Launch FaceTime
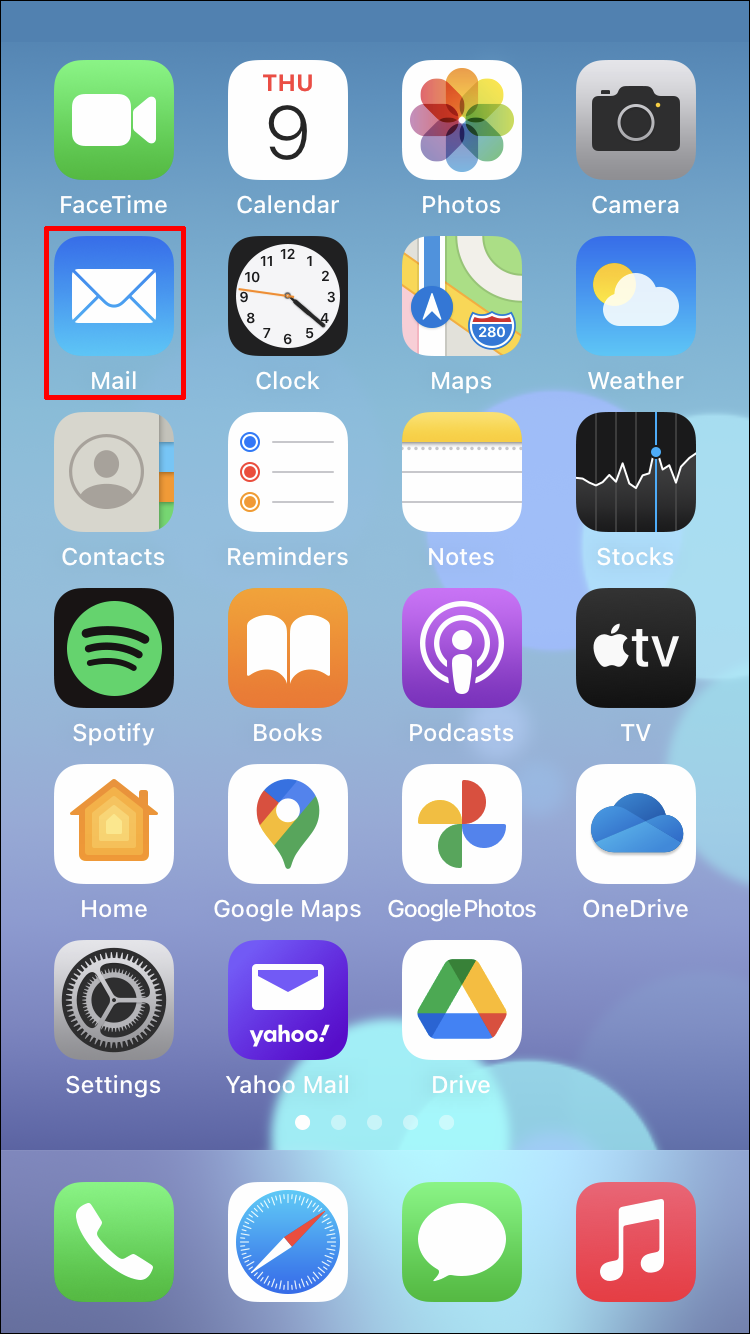The height and width of the screenshot is (1334, 750). 114,120
